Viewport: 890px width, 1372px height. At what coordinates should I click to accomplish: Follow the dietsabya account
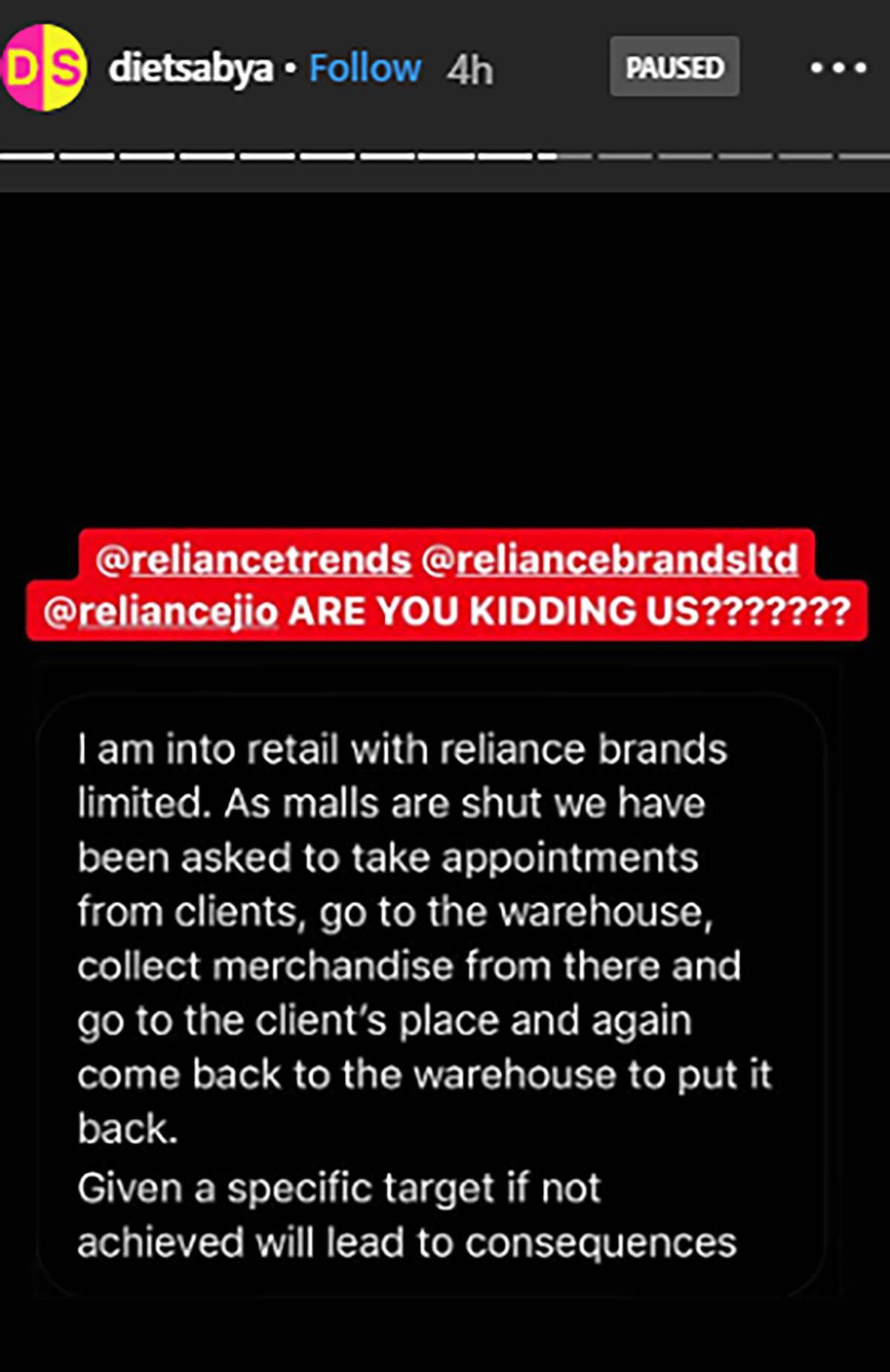click(365, 68)
